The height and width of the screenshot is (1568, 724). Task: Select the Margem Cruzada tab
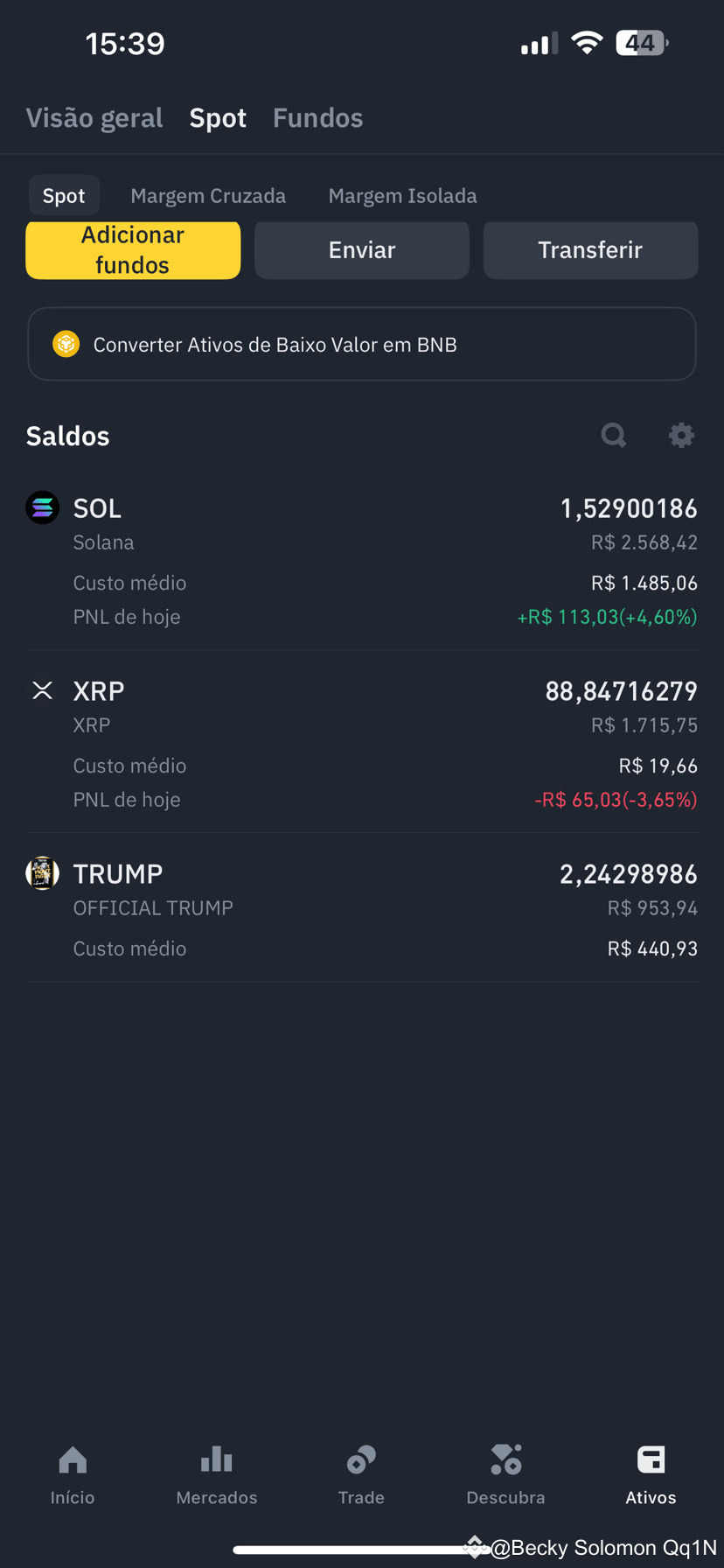[x=208, y=196]
